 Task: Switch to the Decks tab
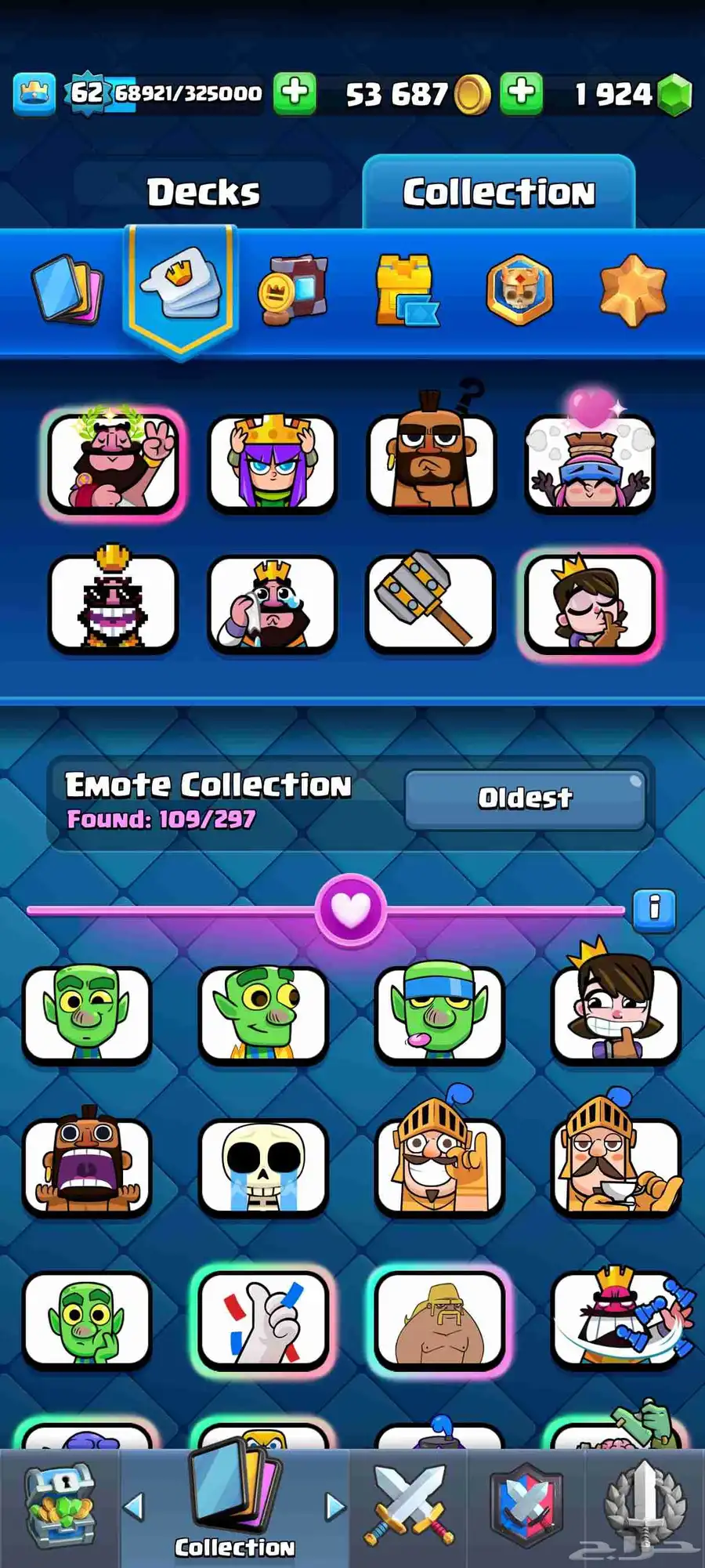(x=203, y=192)
